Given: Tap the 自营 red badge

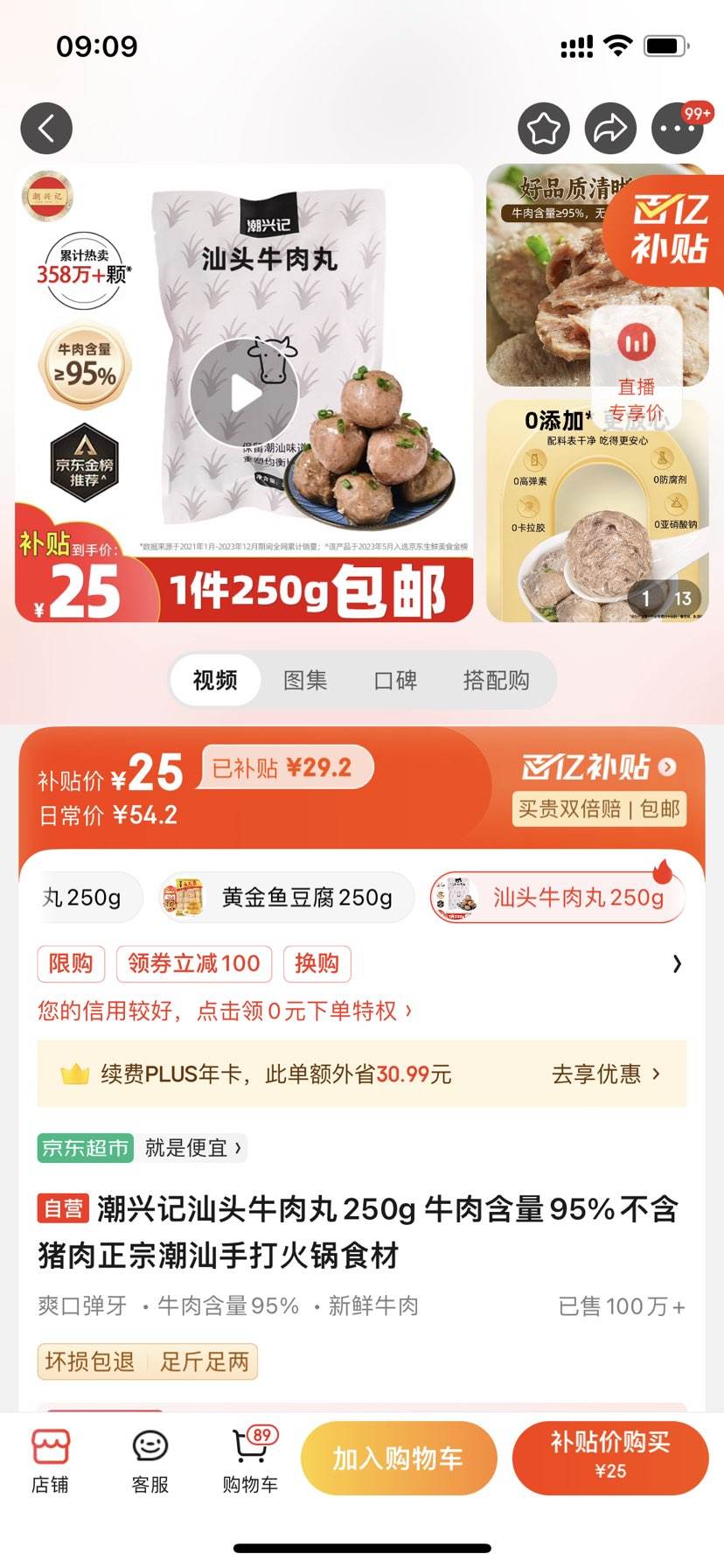Looking at the screenshot, I should pos(63,1208).
